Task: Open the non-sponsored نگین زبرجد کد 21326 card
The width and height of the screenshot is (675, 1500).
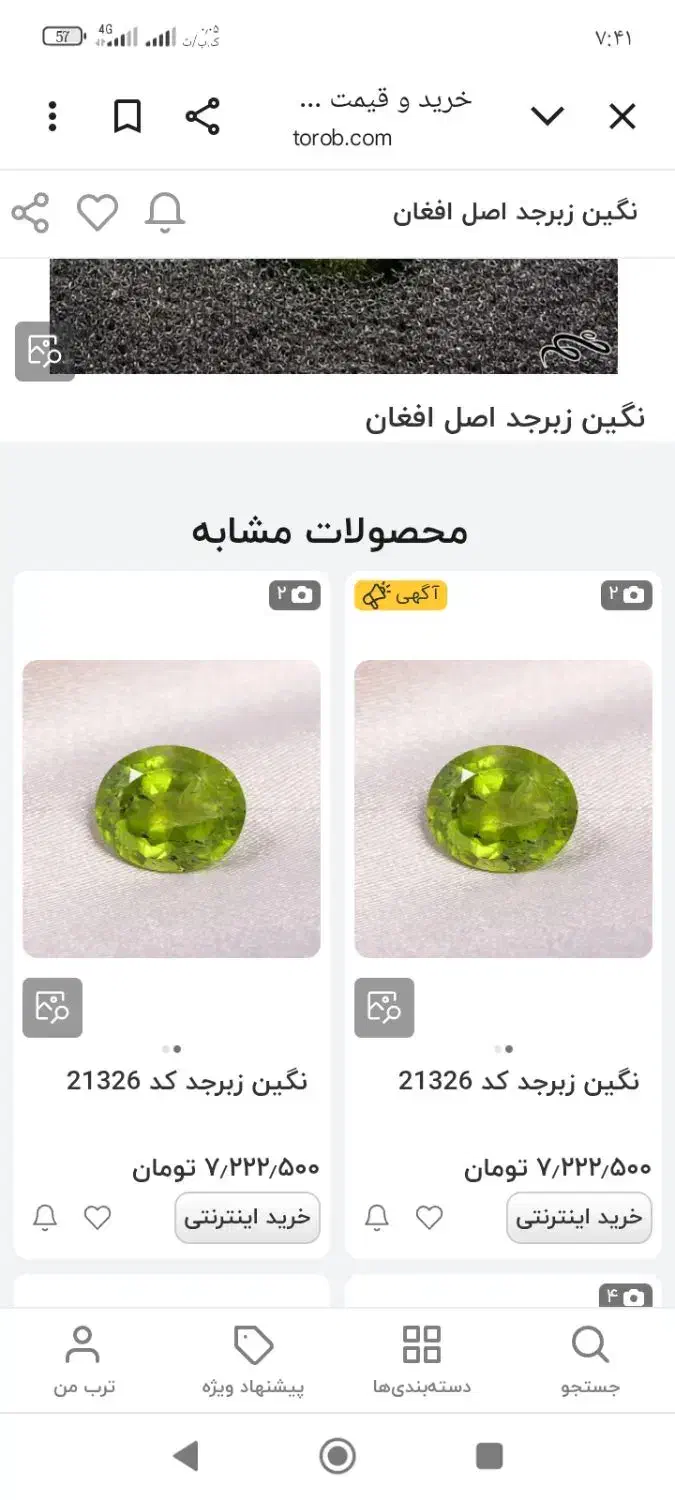Action: tap(171, 808)
